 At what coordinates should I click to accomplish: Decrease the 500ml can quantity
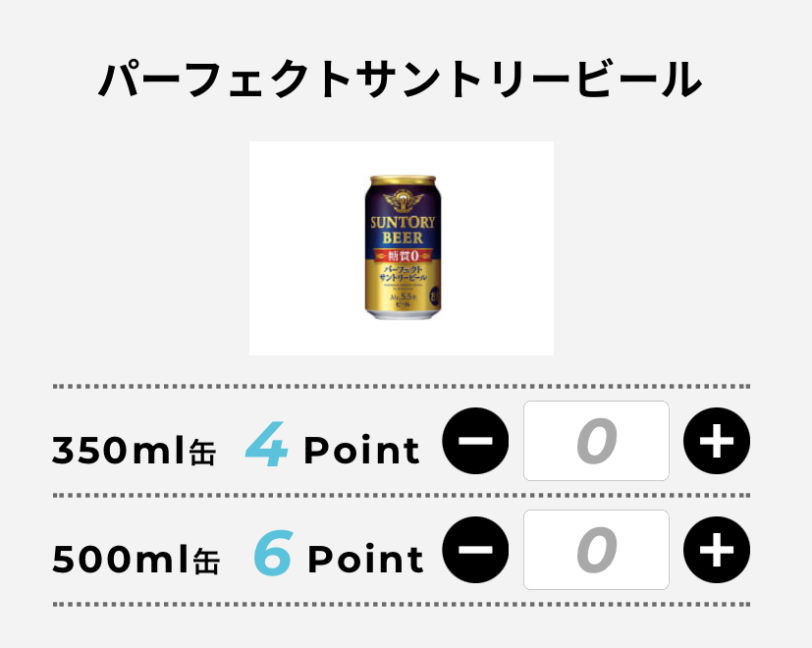coord(476,550)
